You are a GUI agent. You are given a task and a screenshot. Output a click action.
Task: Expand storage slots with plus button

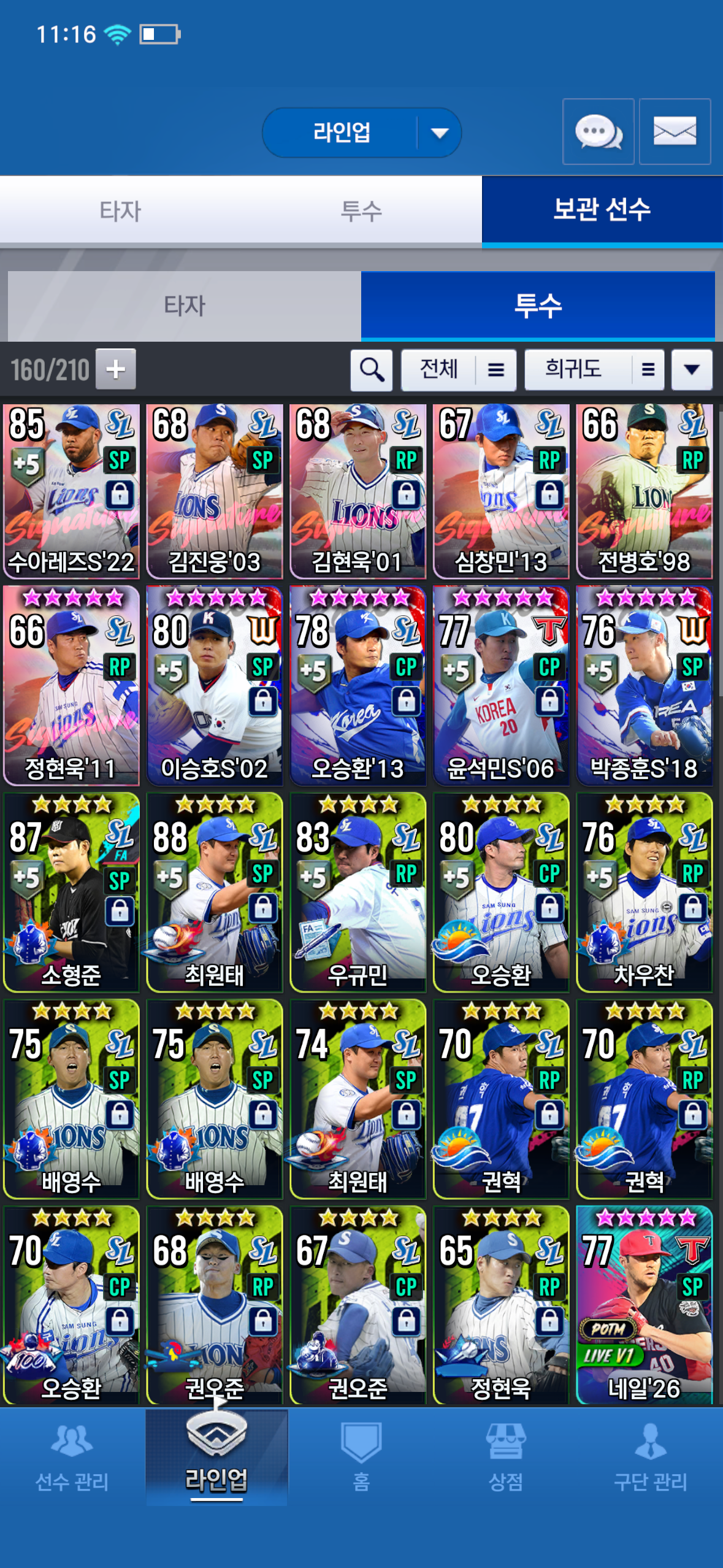coord(116,369)
